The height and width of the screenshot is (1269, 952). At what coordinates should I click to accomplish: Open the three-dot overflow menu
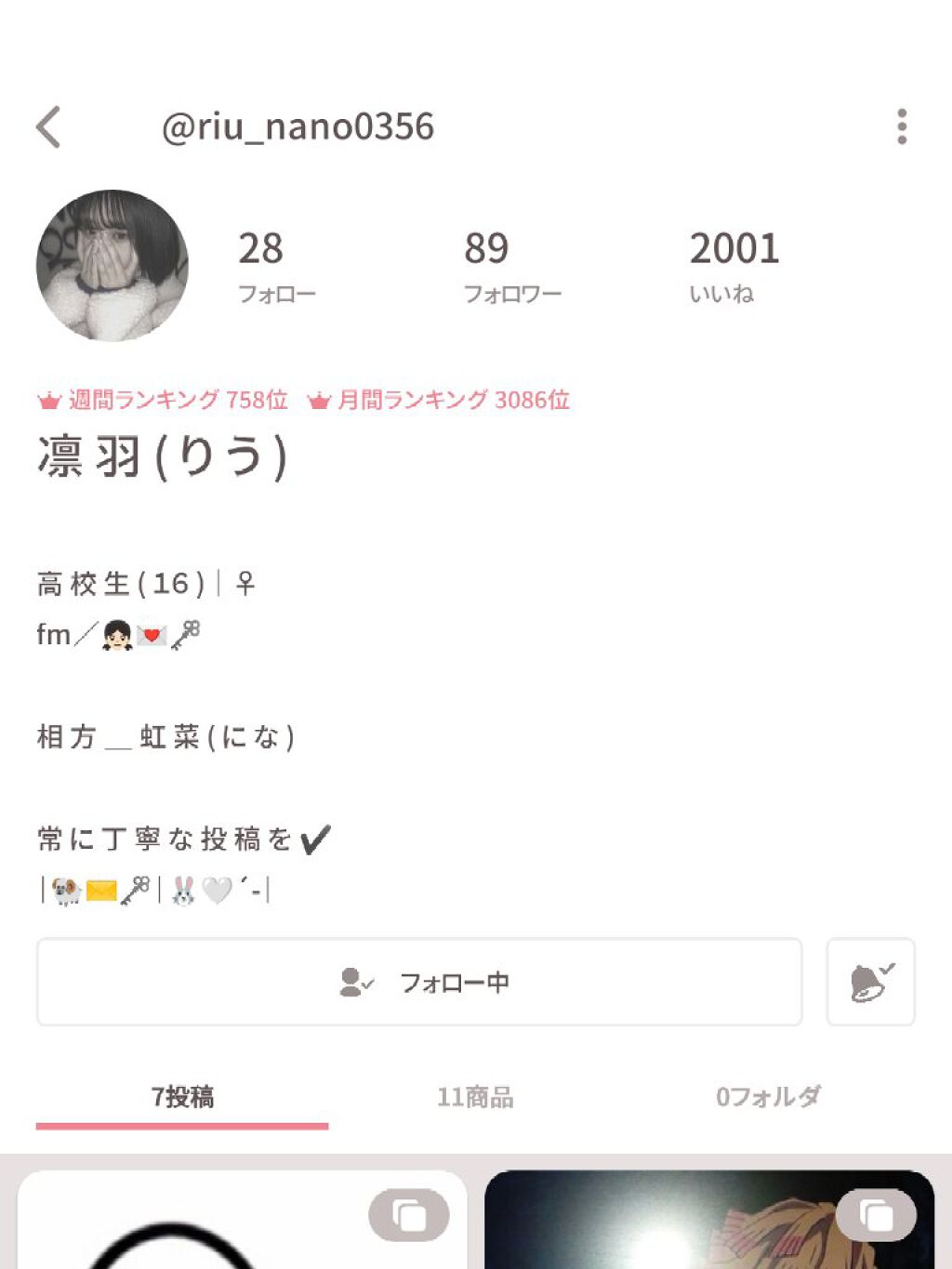901,126
